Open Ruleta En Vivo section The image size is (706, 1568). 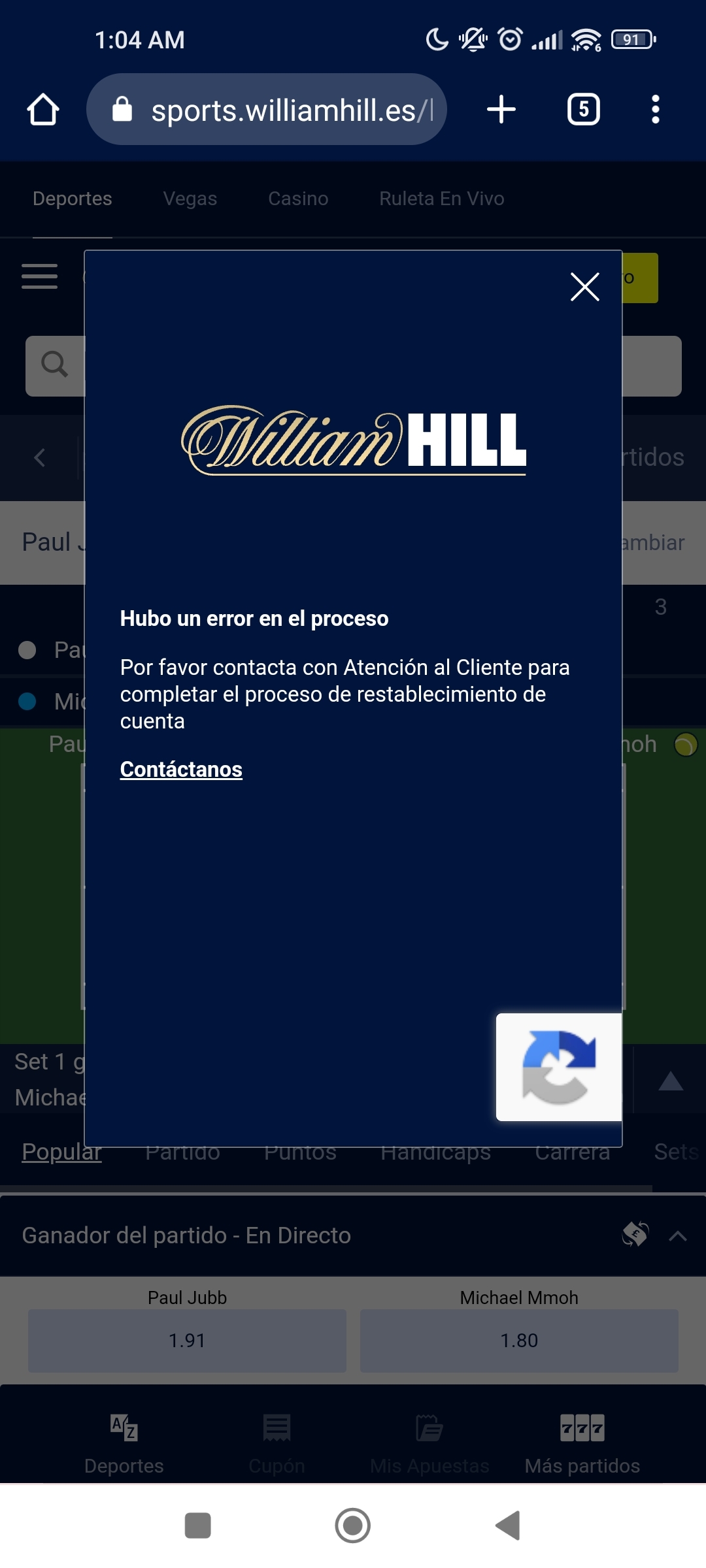(x=442, y=199)
